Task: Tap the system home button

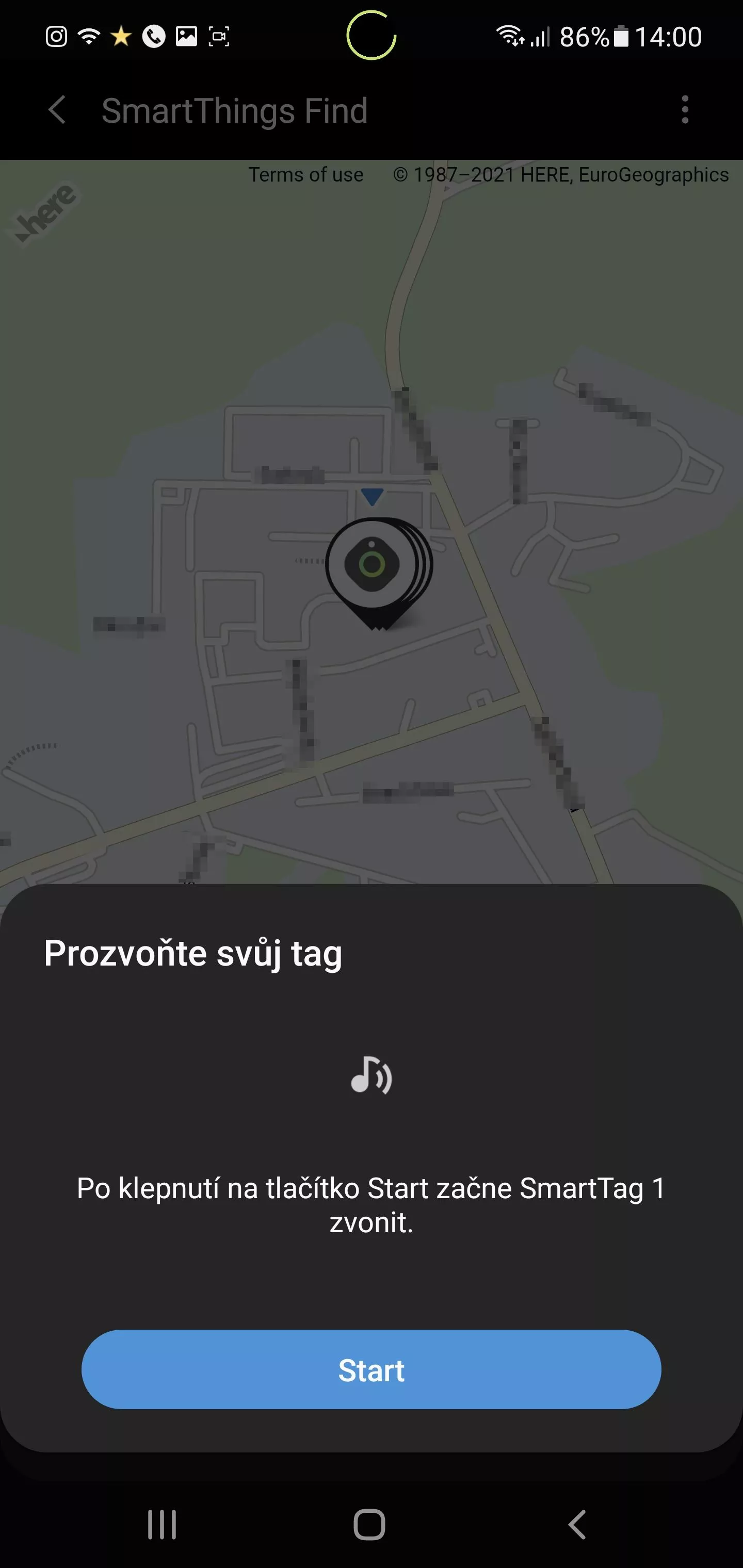Action: pyautogui.click(x=369, y=1525)
